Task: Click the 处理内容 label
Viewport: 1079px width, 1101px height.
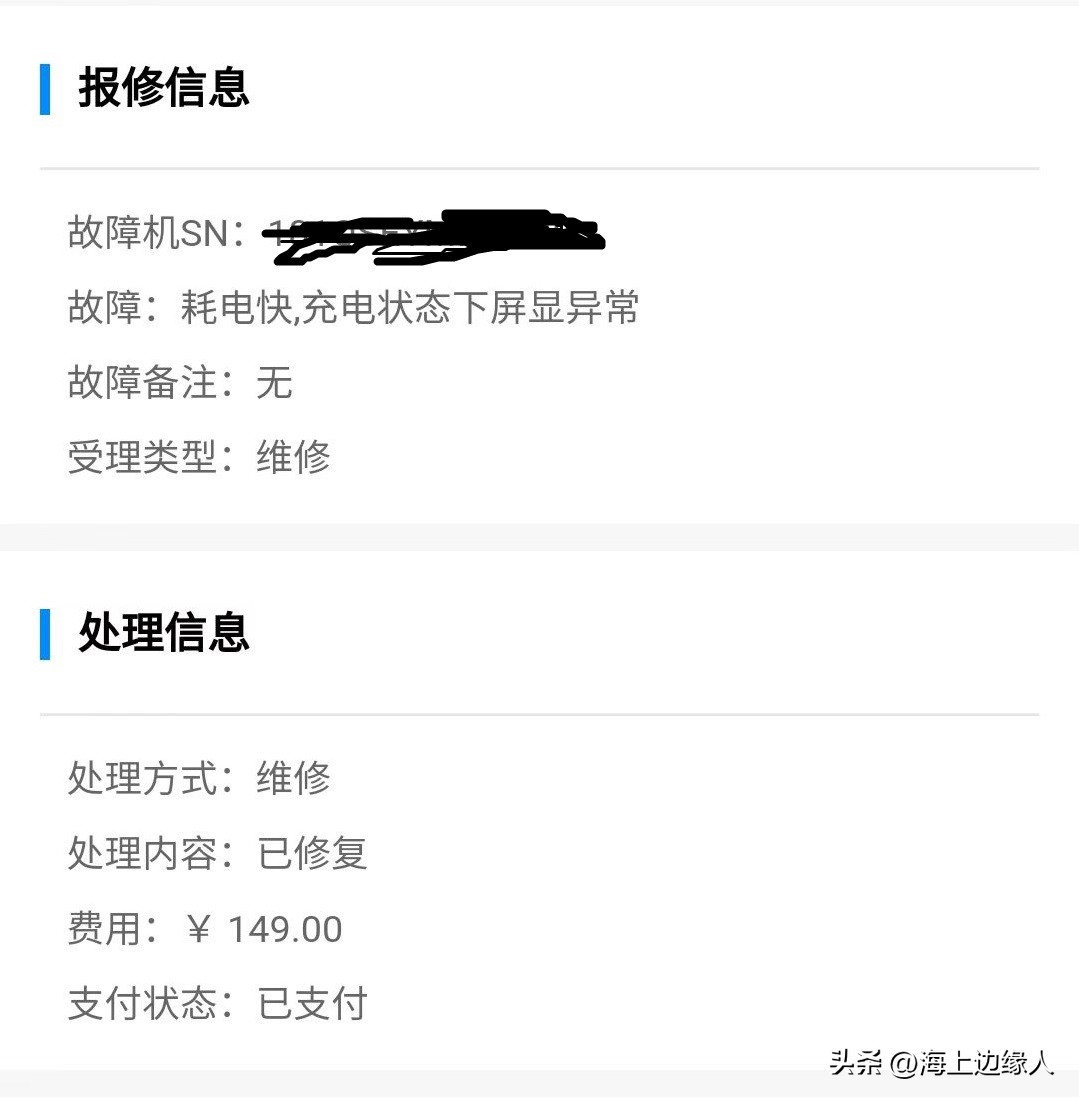Action: (x=140, y=853)
